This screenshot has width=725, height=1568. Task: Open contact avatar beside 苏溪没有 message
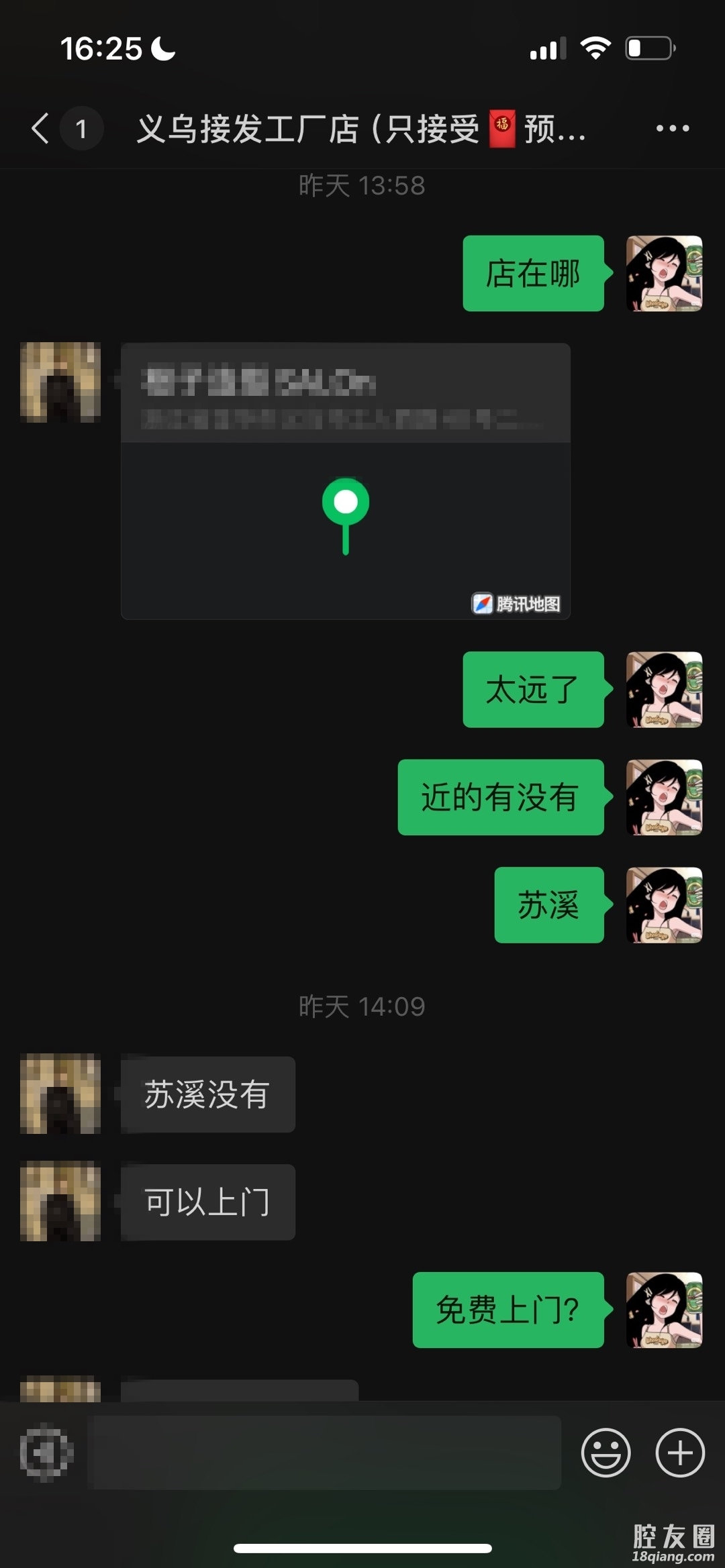point(60,1094)
